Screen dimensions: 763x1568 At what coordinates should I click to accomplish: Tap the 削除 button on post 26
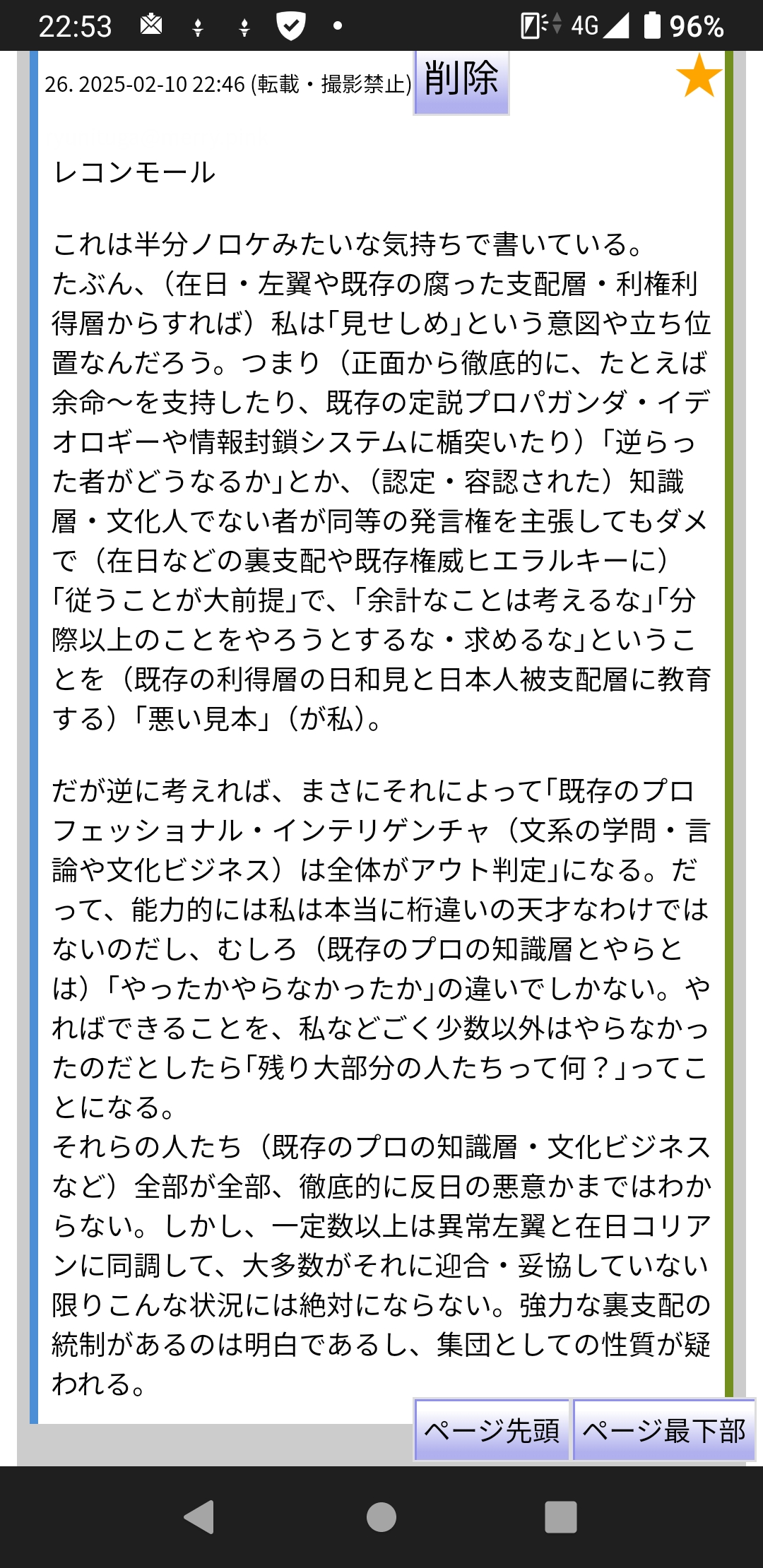461,80
